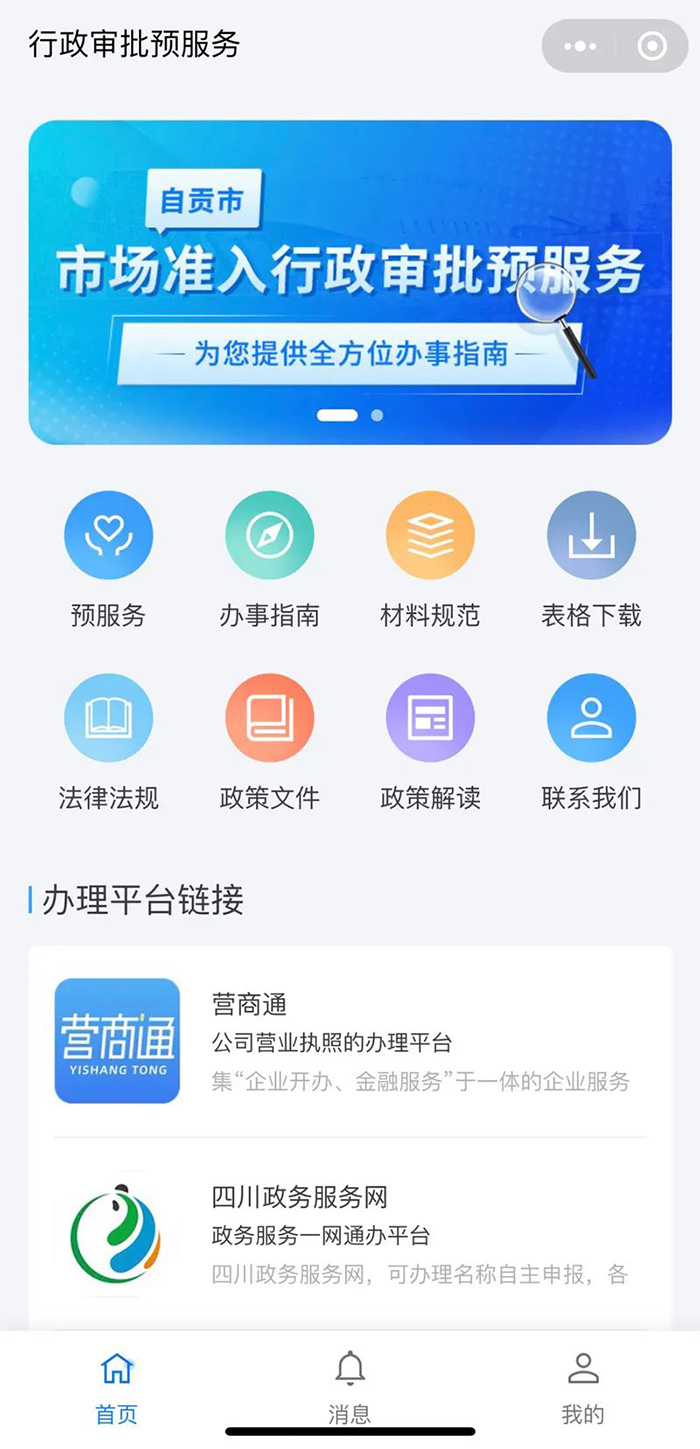Switch to the 我的 tab
The image size is (700, 1449).
(x=583, y=1386)
